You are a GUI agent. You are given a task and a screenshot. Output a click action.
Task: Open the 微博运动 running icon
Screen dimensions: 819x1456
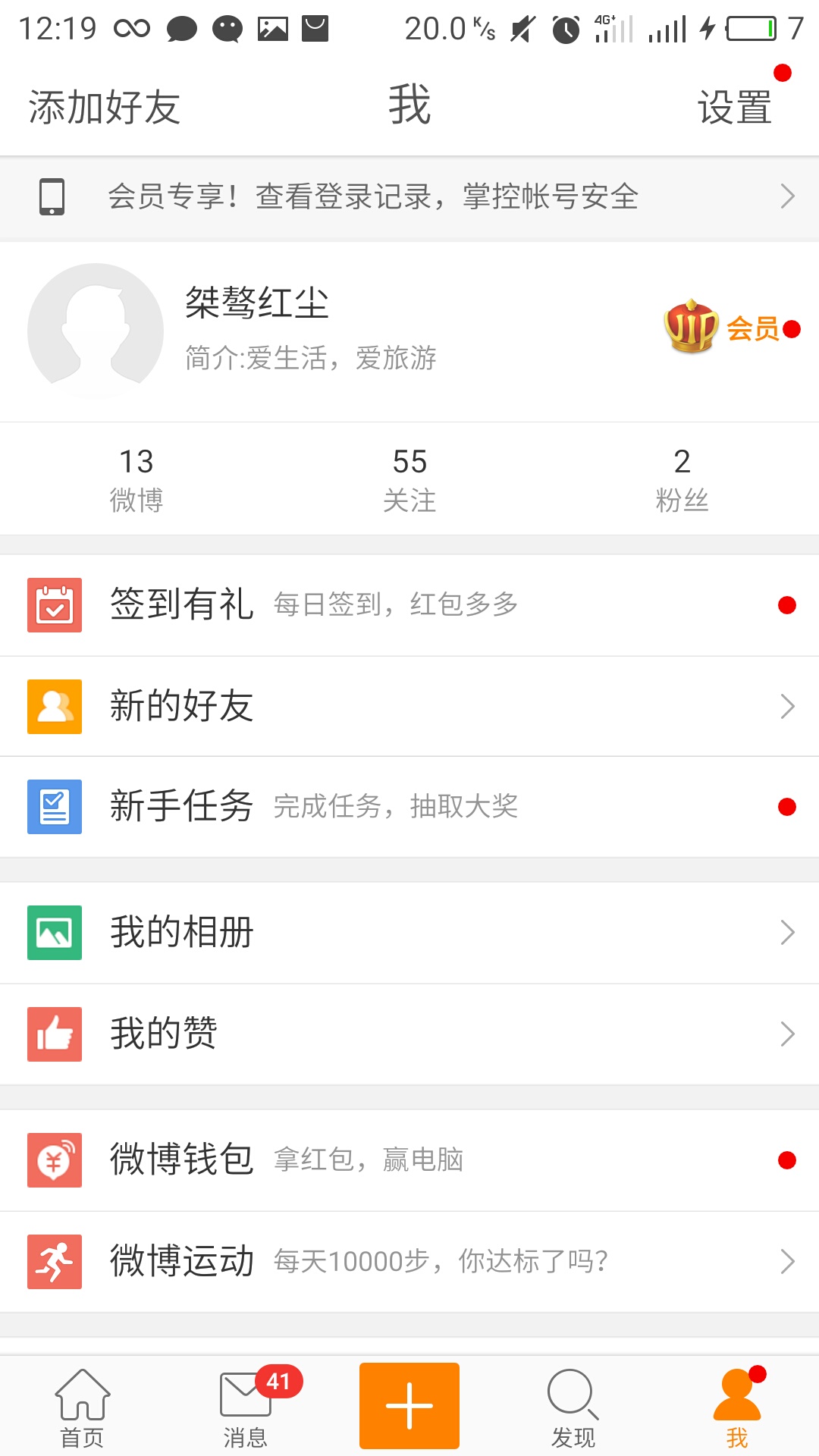coord(54,1260)
